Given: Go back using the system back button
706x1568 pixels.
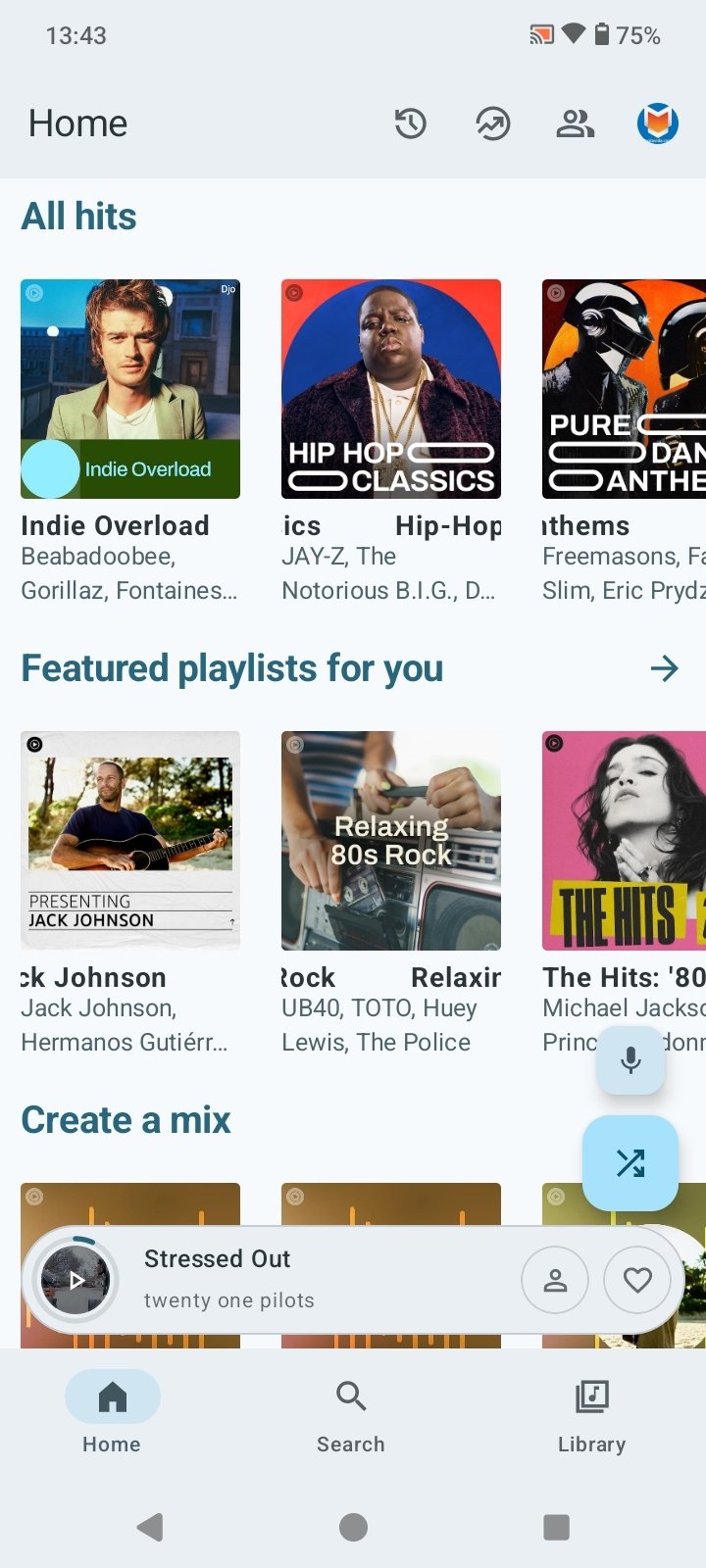Looking at the screenshot, I should pos(150,1527).
